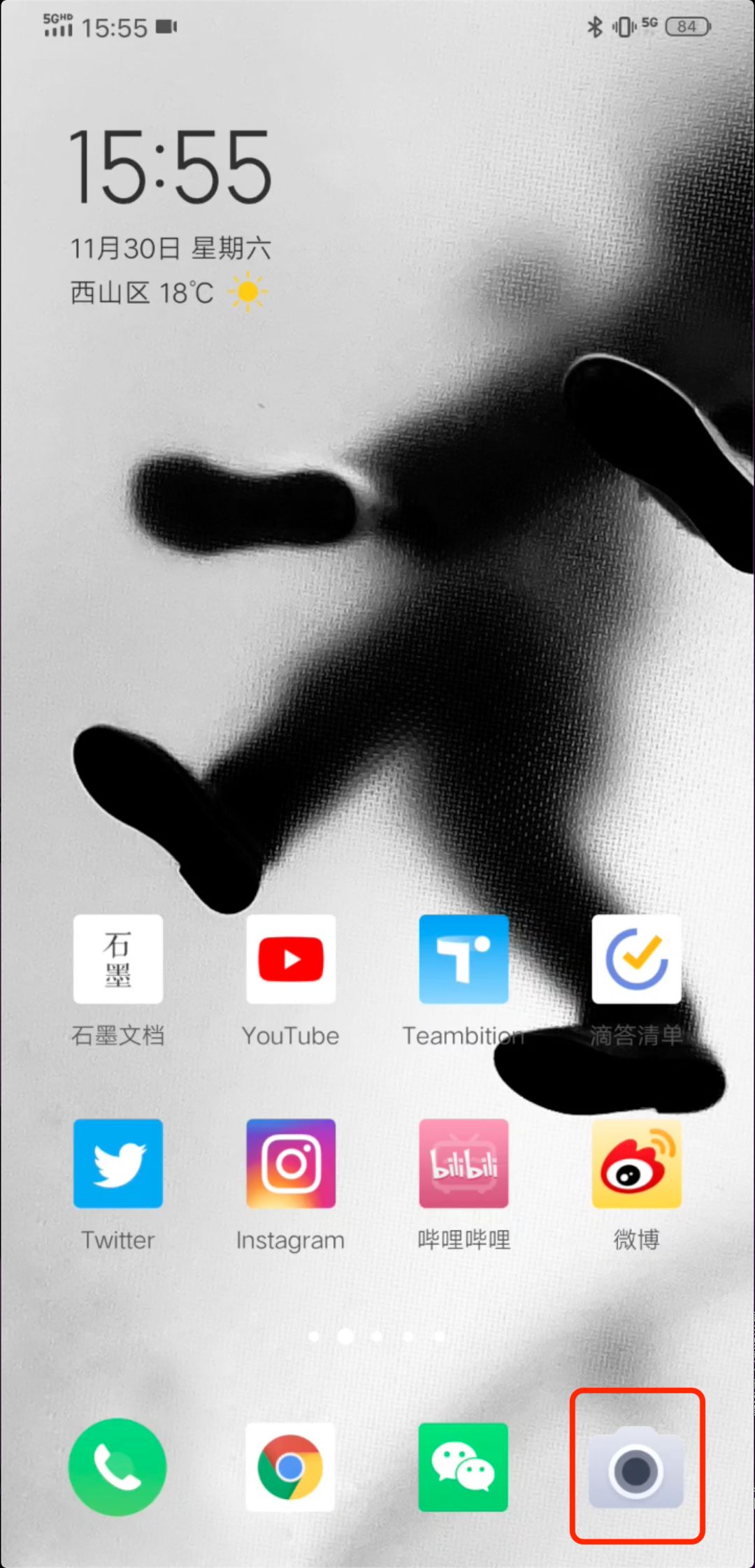Screen dimensions: 755x1568
Task: Launch the Chrome browser
Action: [291, 1467]
